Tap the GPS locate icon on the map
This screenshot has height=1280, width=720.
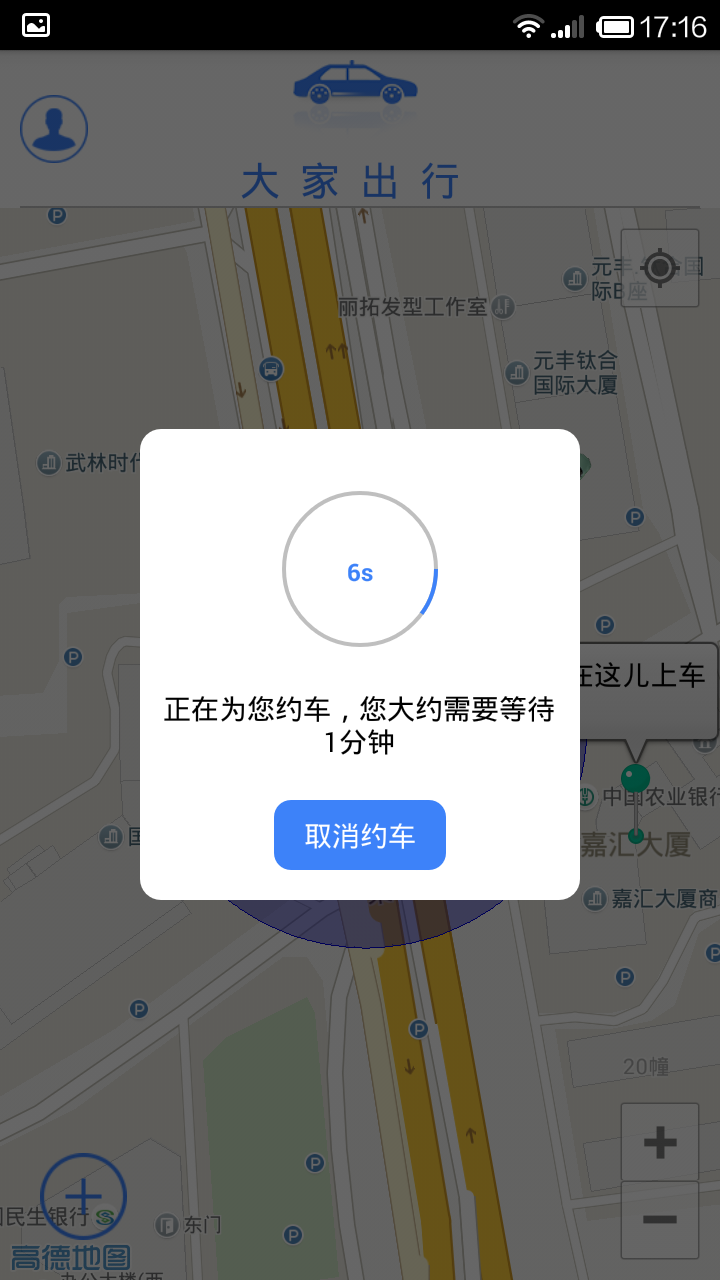pyautogui.click(x=660, y=268)
